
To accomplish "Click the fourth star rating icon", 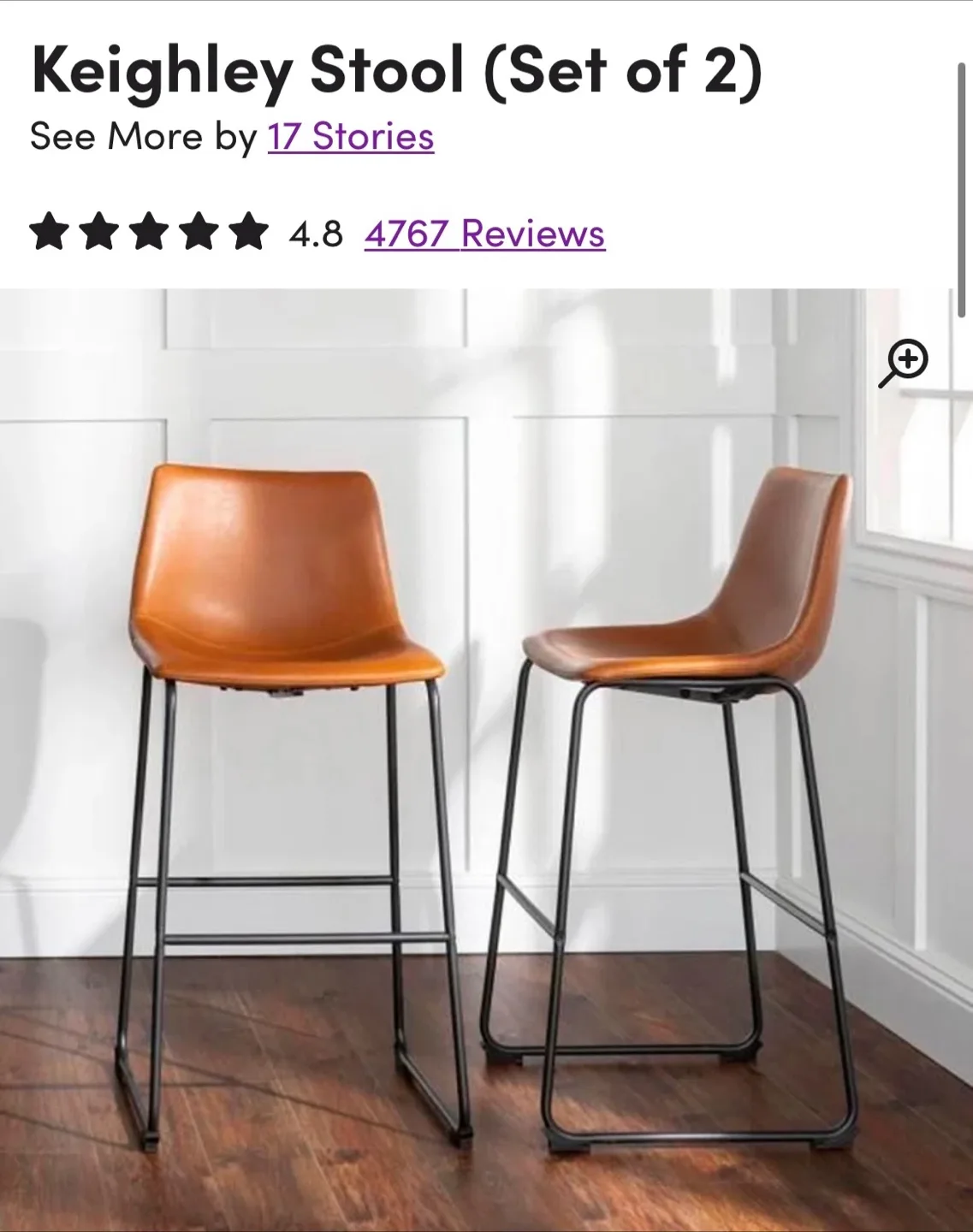I will pyautogui.click(x=198, y=232).
